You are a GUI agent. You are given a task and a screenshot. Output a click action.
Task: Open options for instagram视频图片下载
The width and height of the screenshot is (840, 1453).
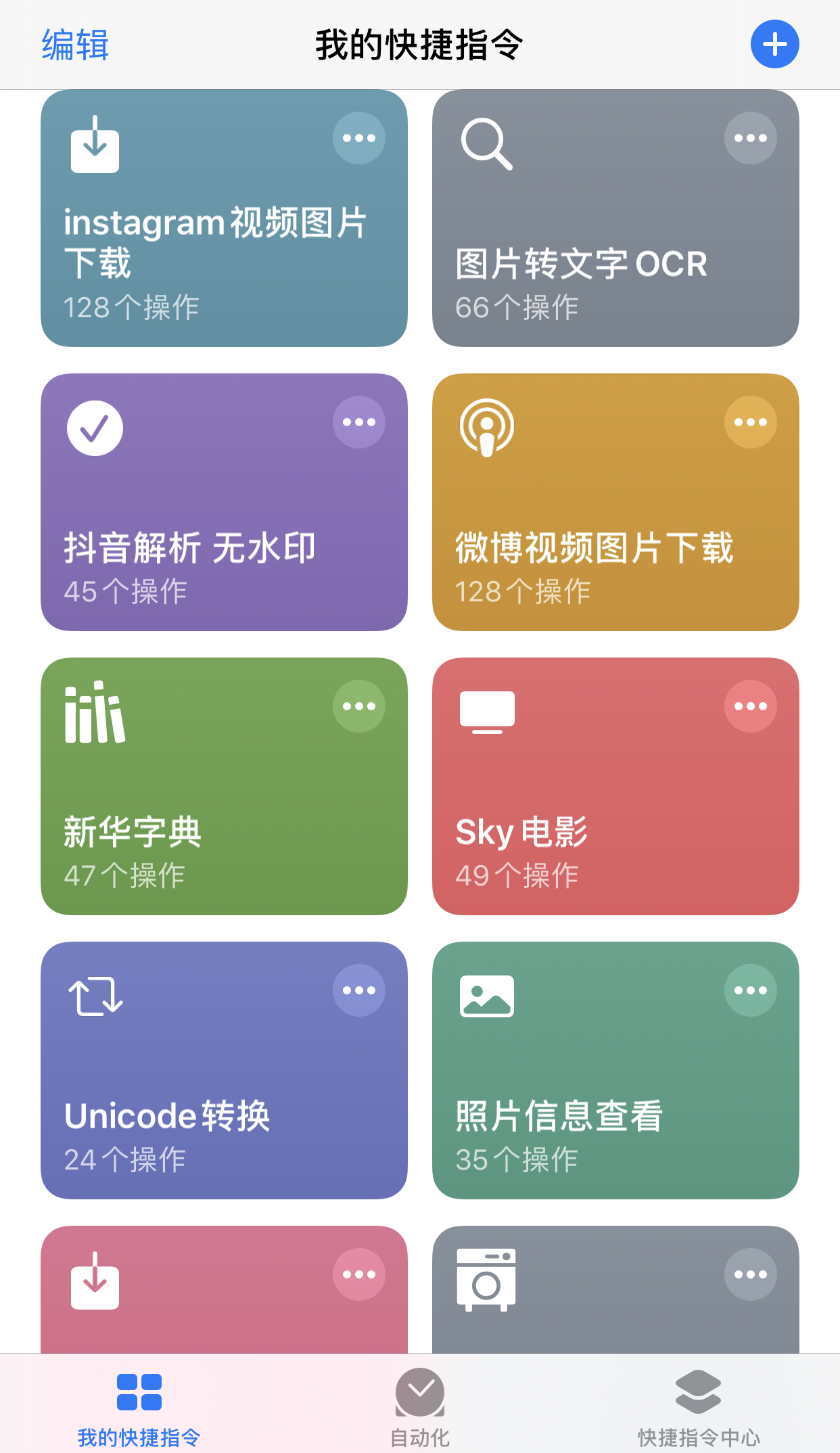coord(358,138)
